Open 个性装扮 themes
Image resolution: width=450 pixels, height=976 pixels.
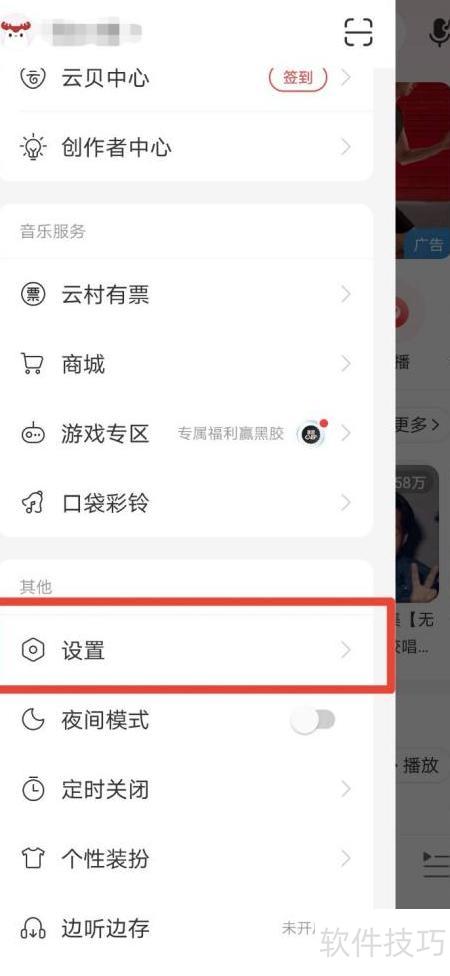187,859
